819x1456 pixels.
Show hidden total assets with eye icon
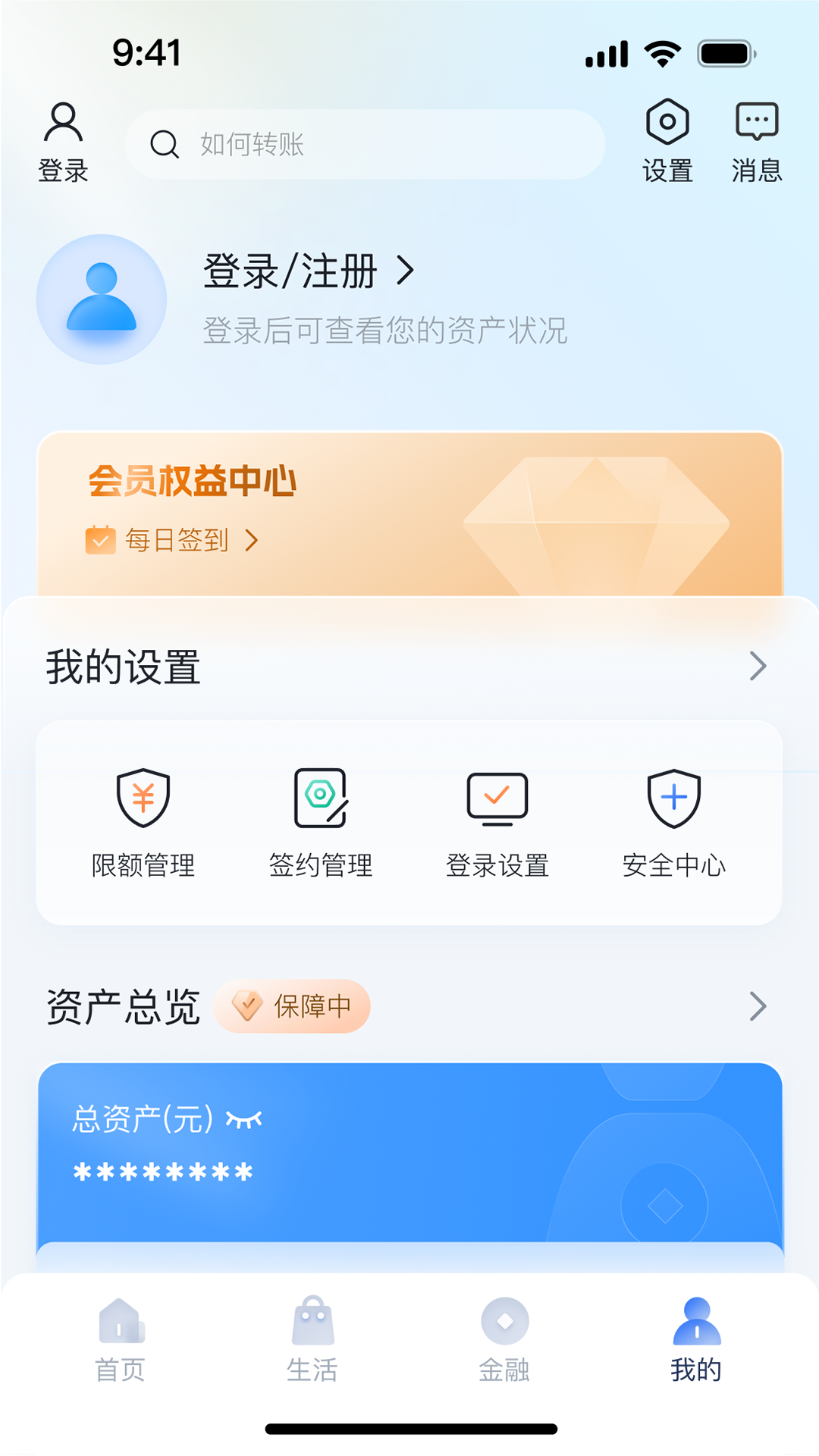tap(244, 1119)
